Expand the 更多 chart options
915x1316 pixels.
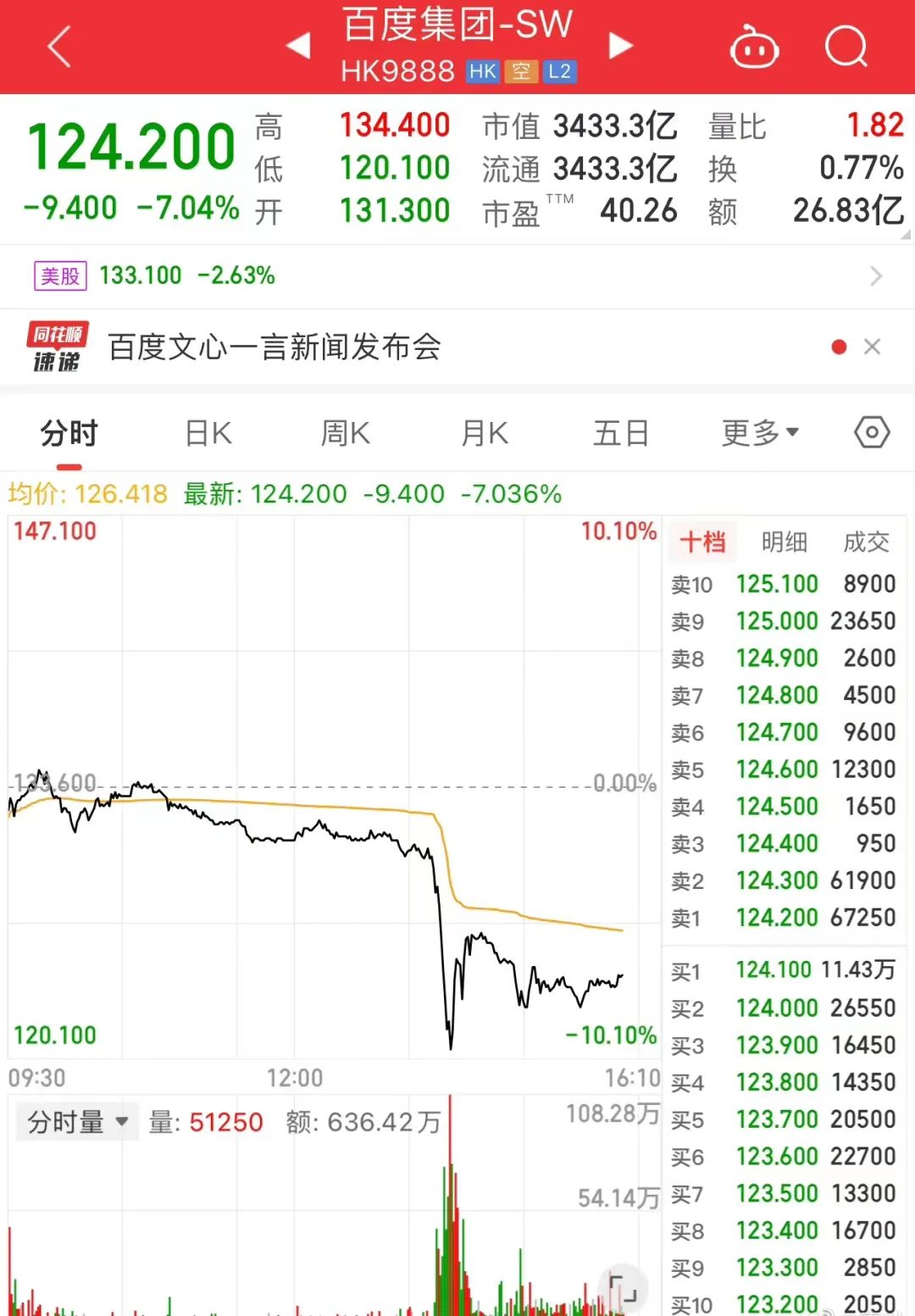point(760,434)
